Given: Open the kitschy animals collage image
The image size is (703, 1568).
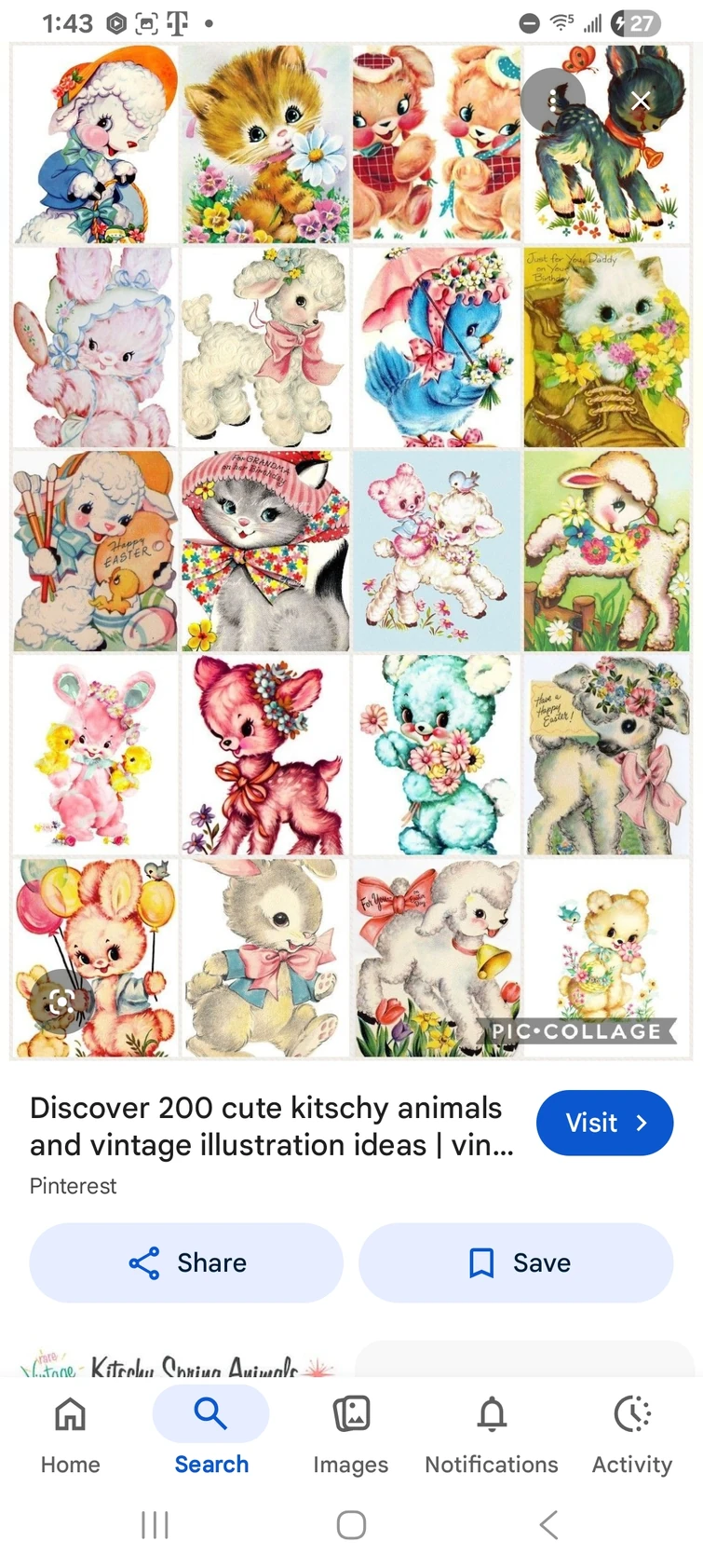Looking at the screenshot, I should click(x=351, y=552).
